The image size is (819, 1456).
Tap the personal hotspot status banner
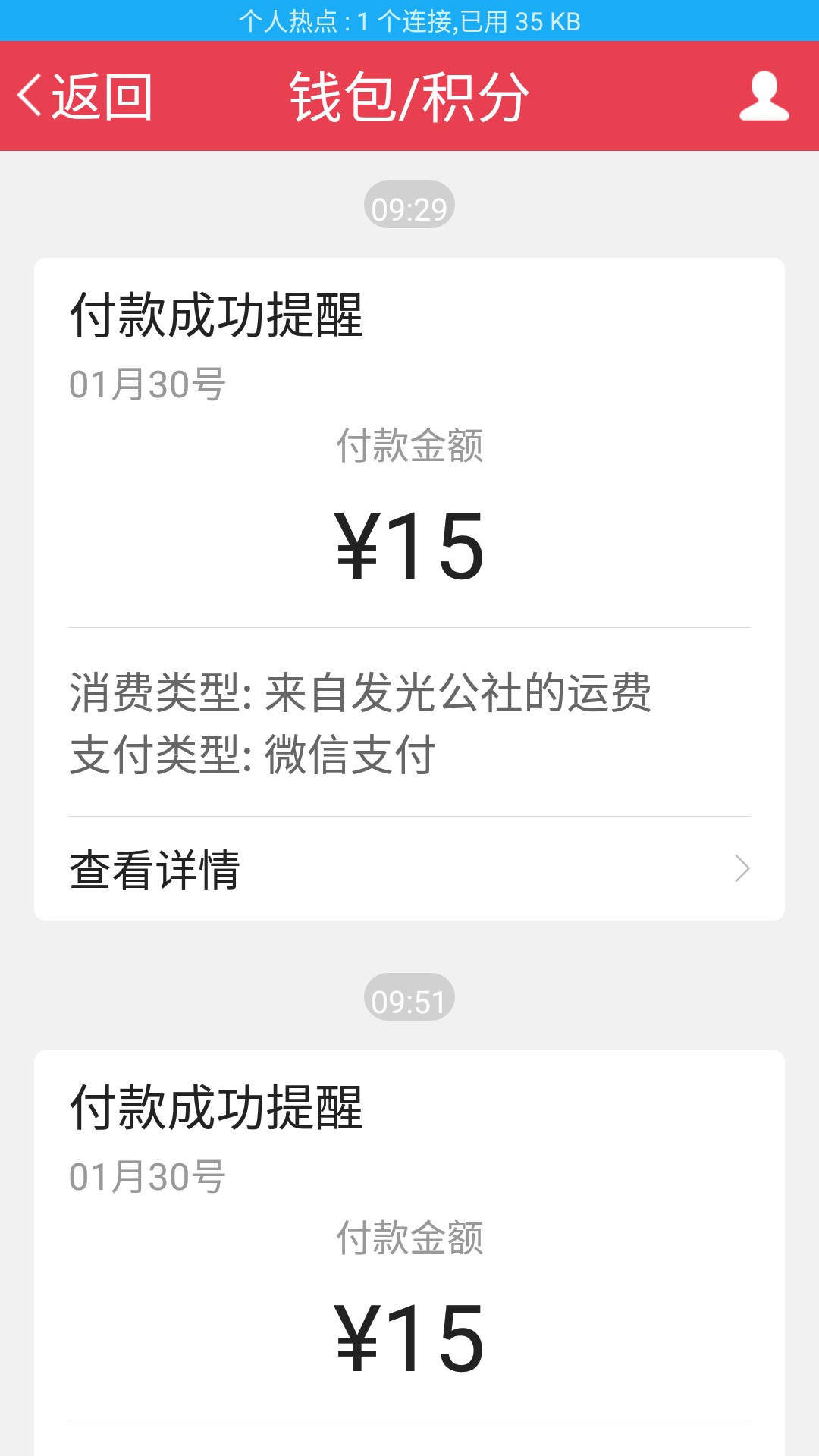tap(409, 20)
